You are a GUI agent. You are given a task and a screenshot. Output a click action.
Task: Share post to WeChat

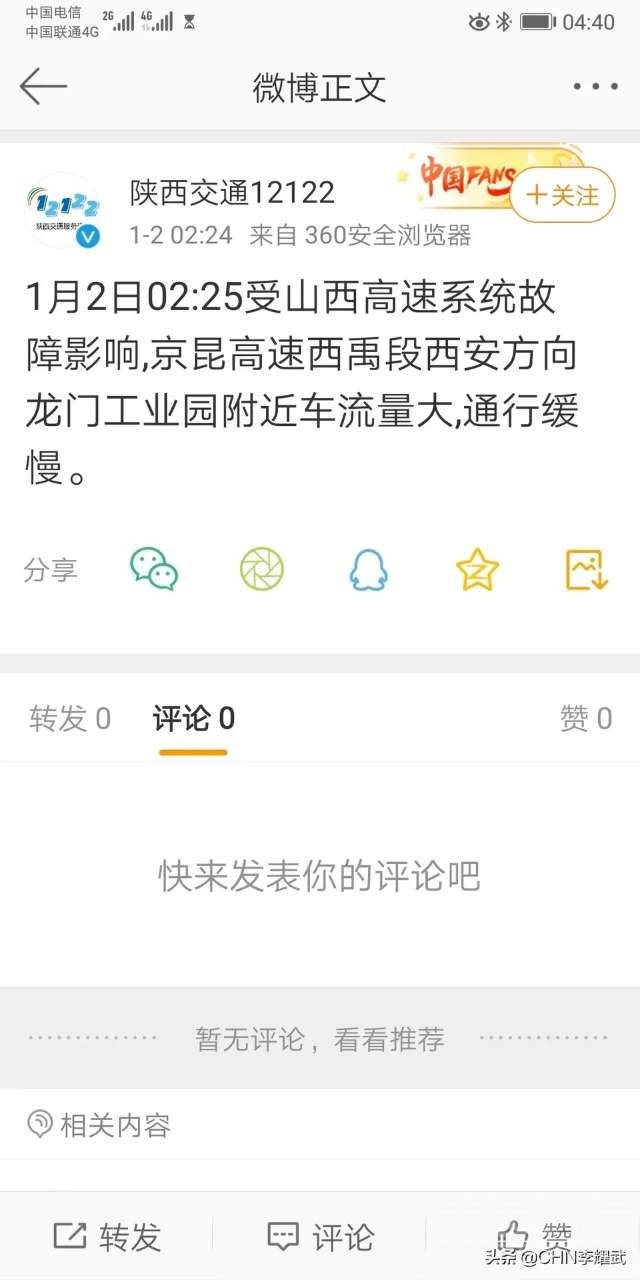point(154,569)
